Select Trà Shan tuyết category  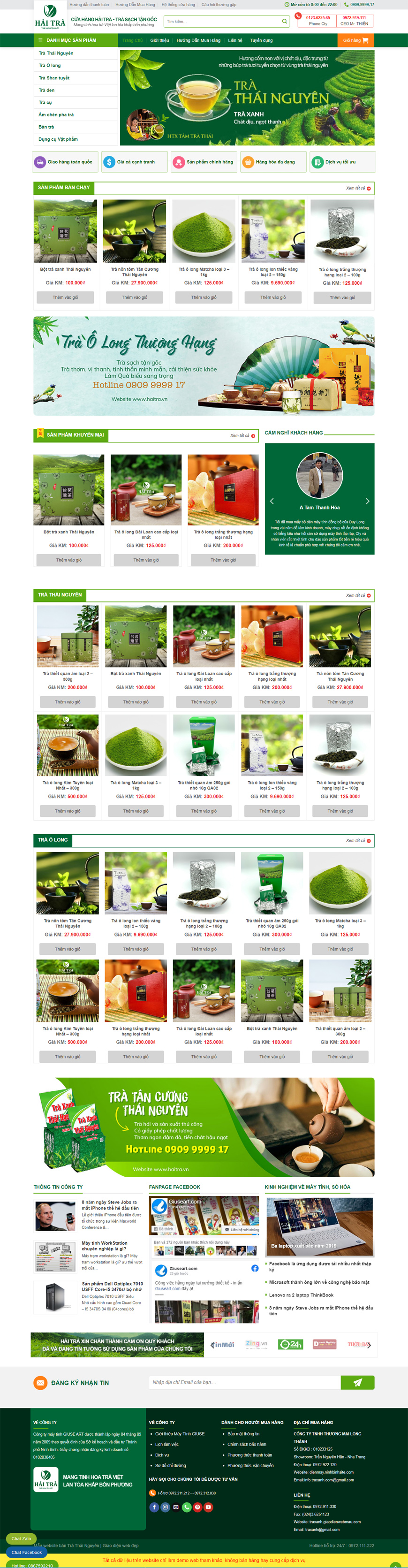[54, 78]
